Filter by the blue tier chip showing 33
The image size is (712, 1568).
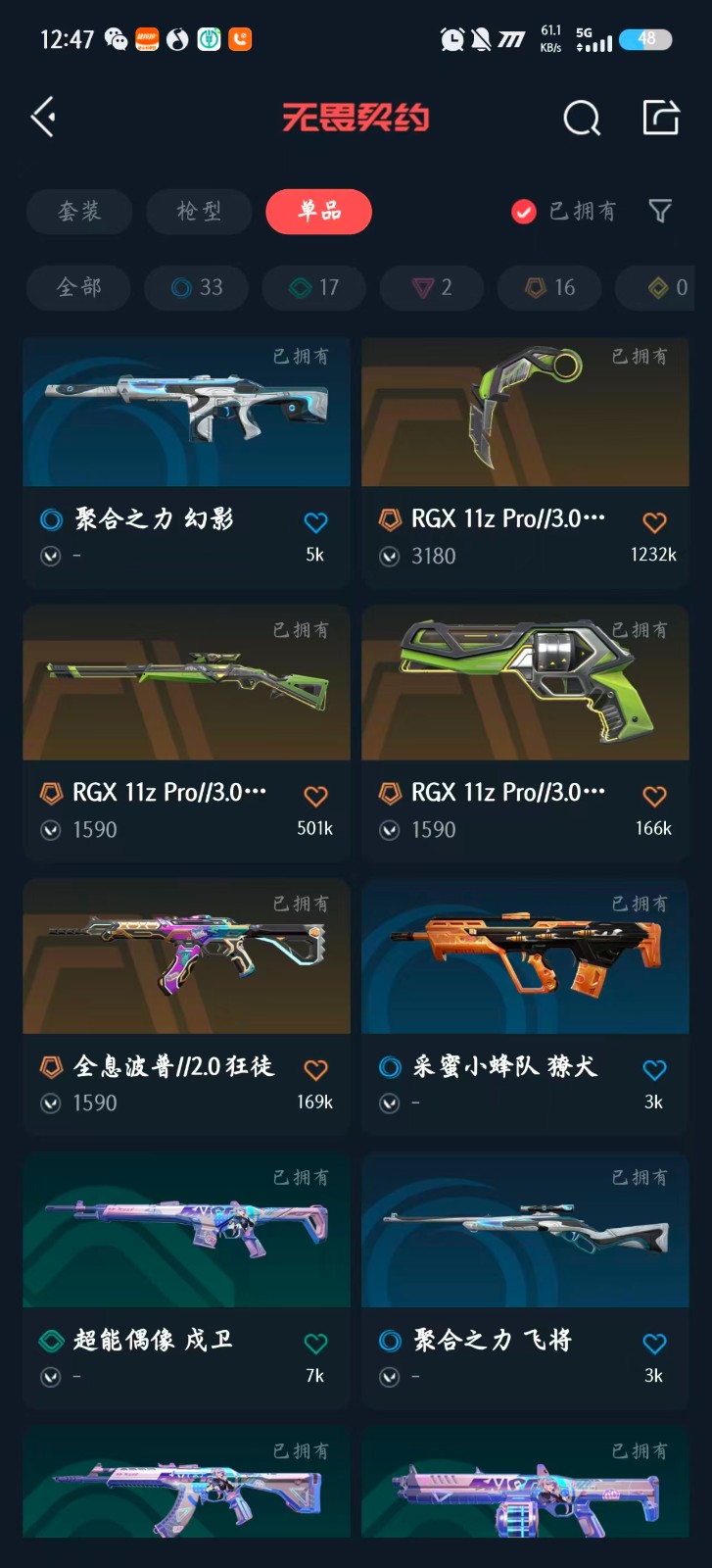point(197,287)
